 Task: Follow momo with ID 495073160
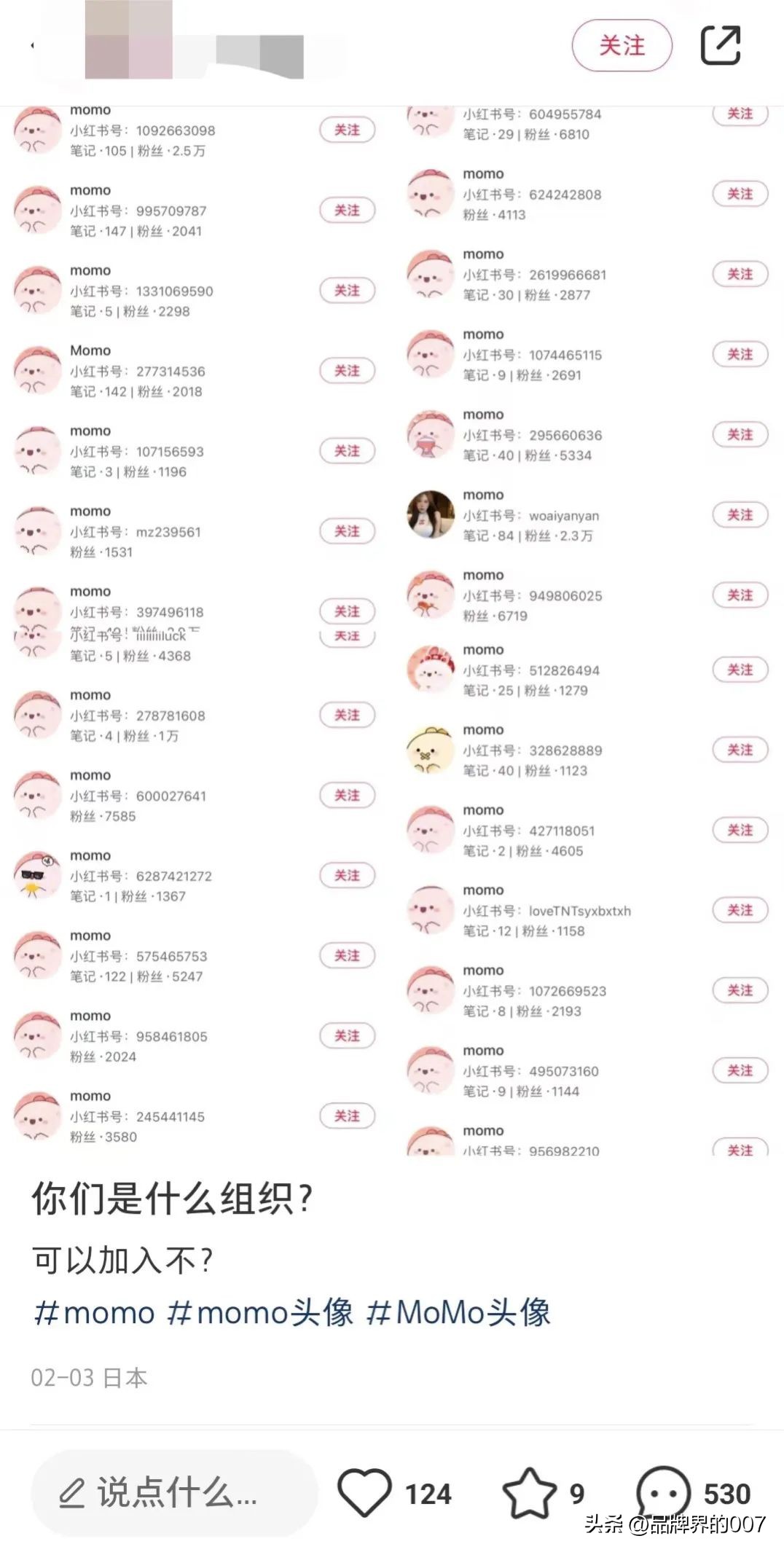(740, 1071)
